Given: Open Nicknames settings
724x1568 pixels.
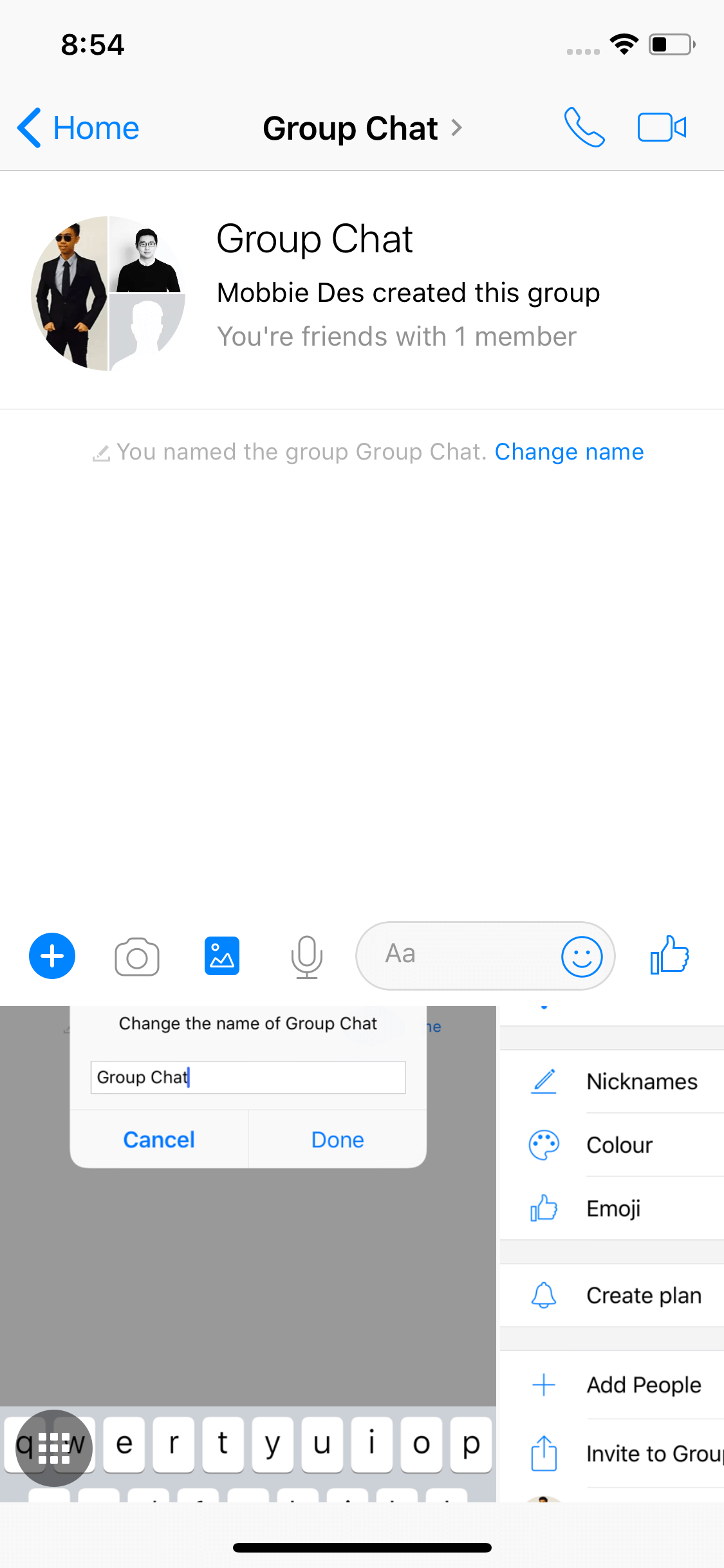Looking at the screenshot, I should click(x=612, y=1081).
